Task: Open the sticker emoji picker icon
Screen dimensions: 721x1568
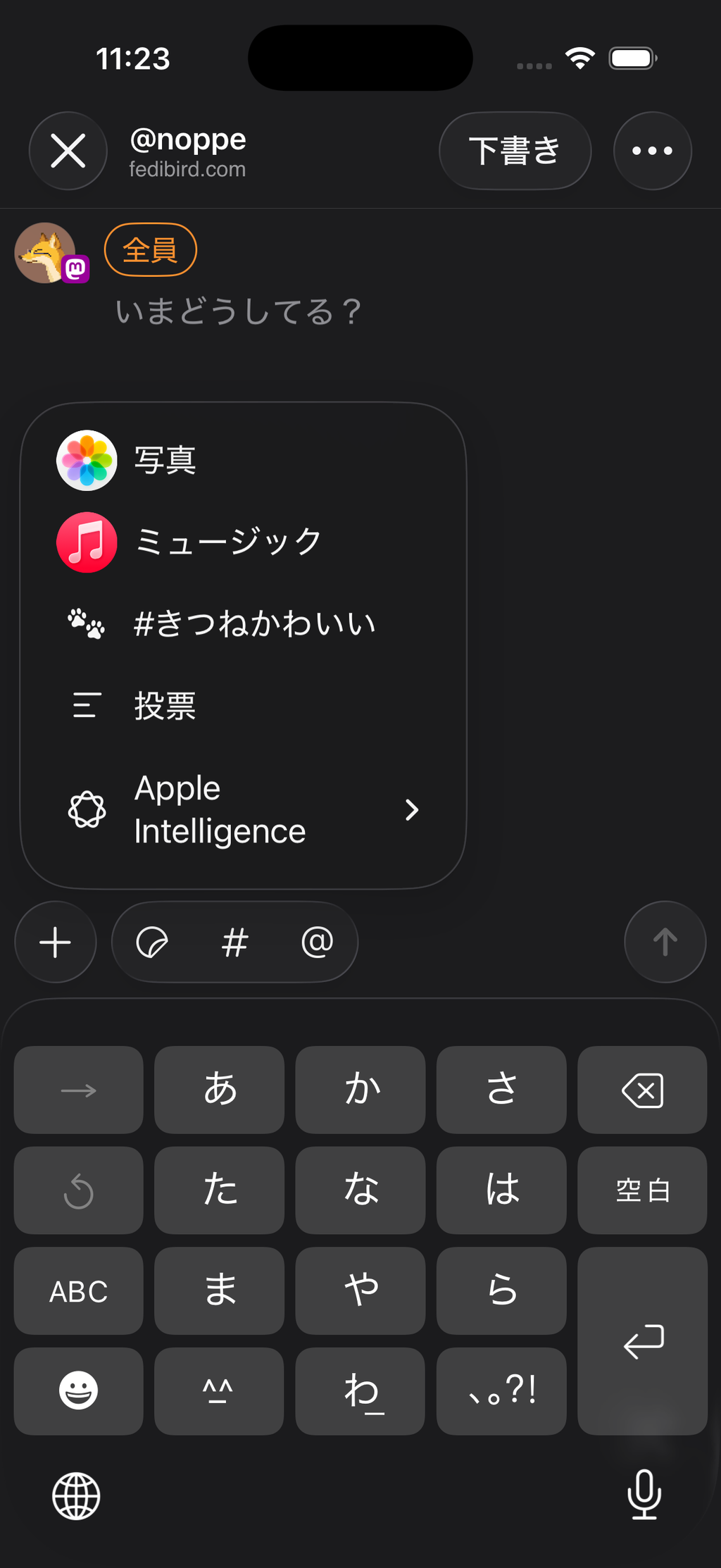Action: 152,942
